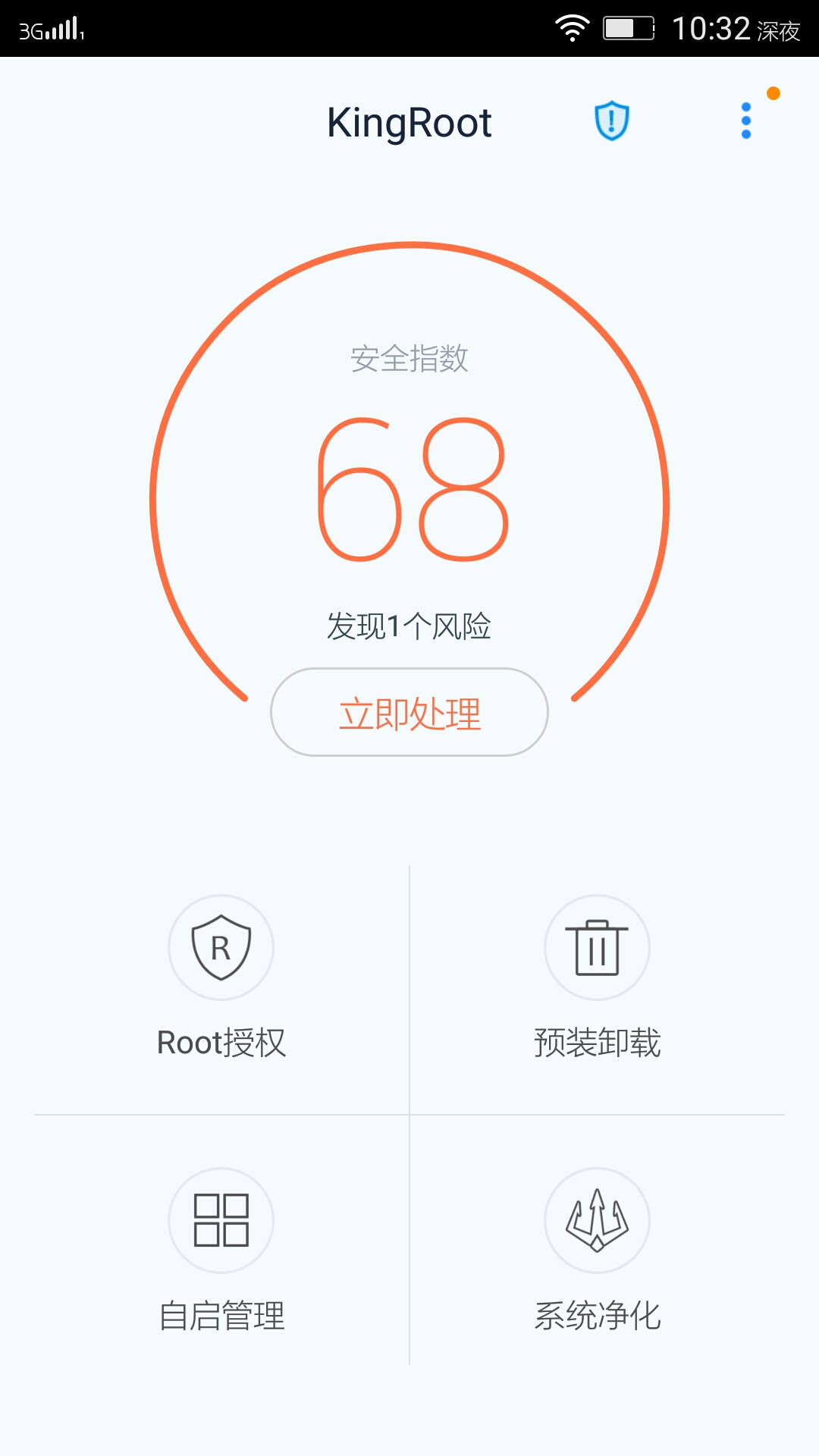
Task: Open 自启管理 autostart manager
Action: [x=221, y=1250]
